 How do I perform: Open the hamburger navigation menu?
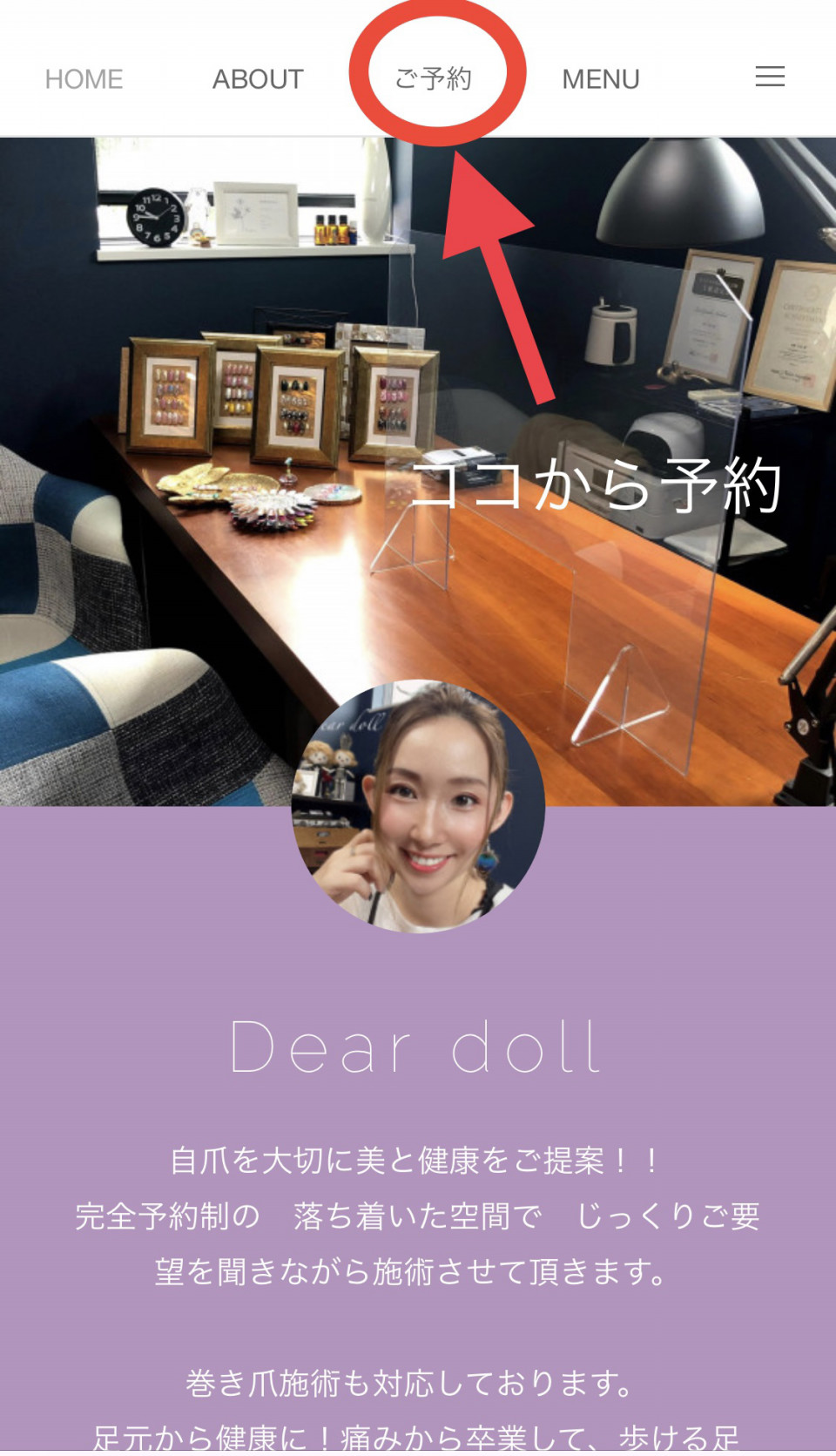click(x=770, y=77)
